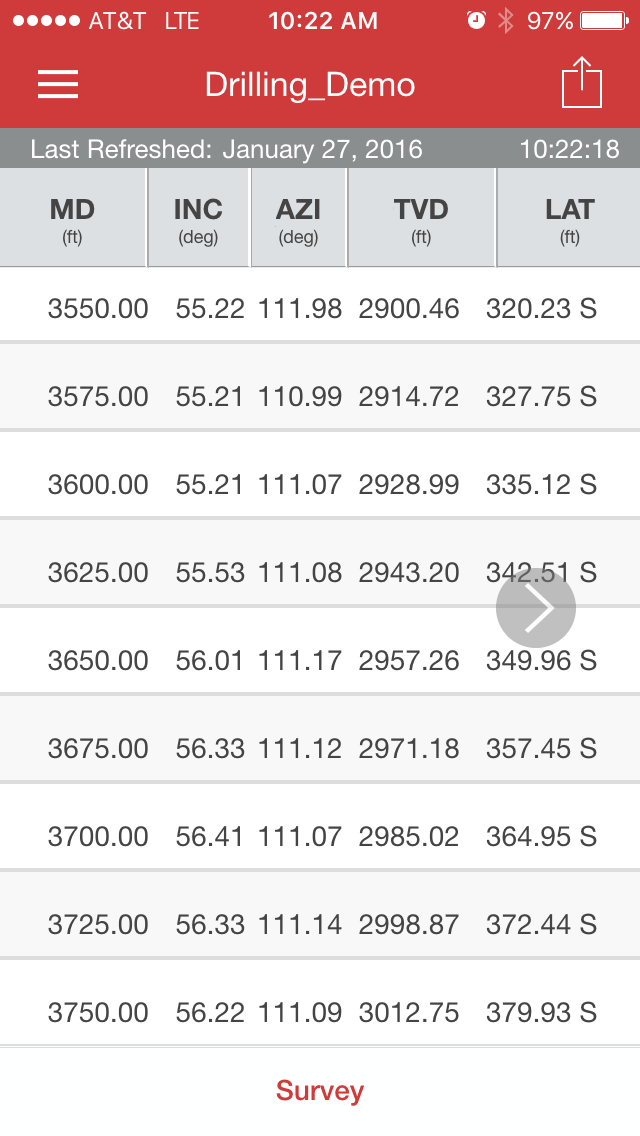Image resolution: width=640 pixels, height=1136 pixels.
Task: Share the Drilling_Demo survey data
Action: [582, 83]
